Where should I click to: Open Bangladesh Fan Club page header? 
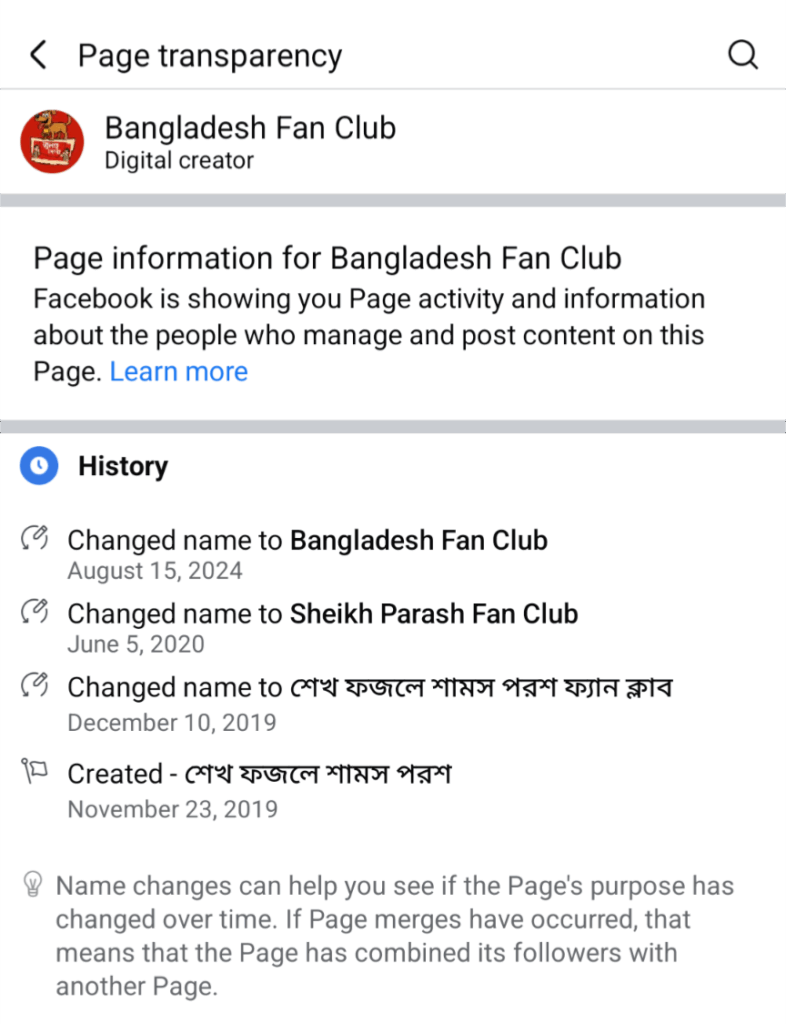pos(250,142)
